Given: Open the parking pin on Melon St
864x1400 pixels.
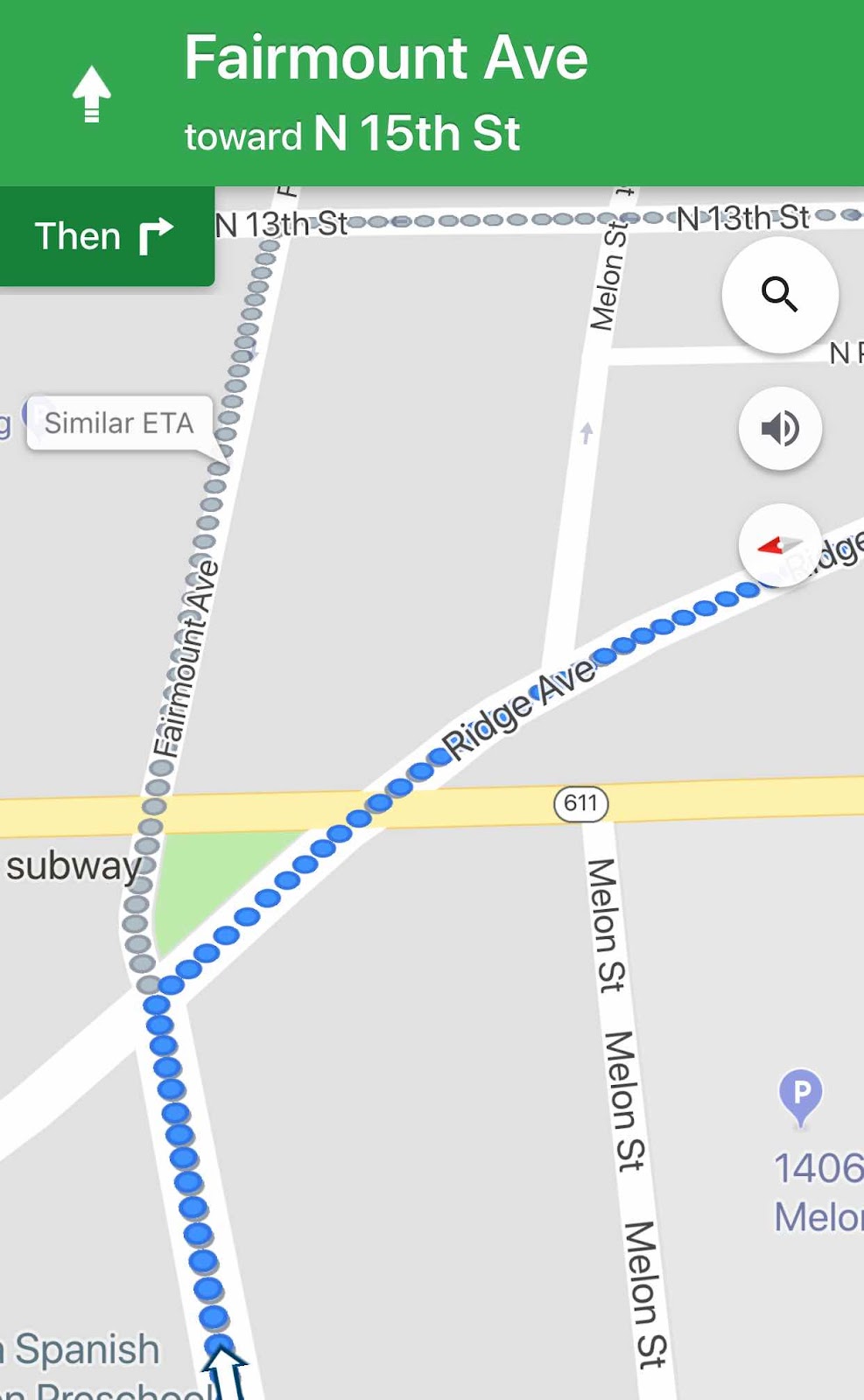Looking at the screenshot, I should tap(800, 1094).
